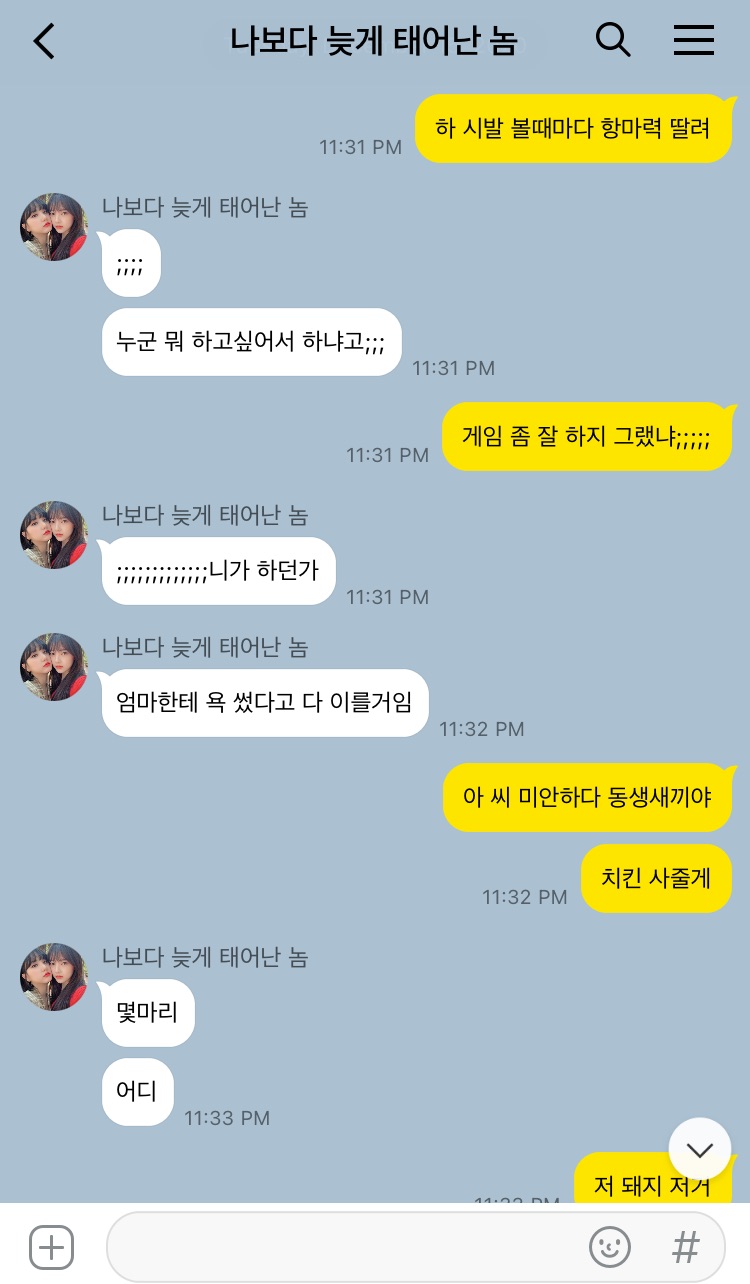Focus the message input field
This screenshot has height=1284, width=750.
coord(340,1246)
